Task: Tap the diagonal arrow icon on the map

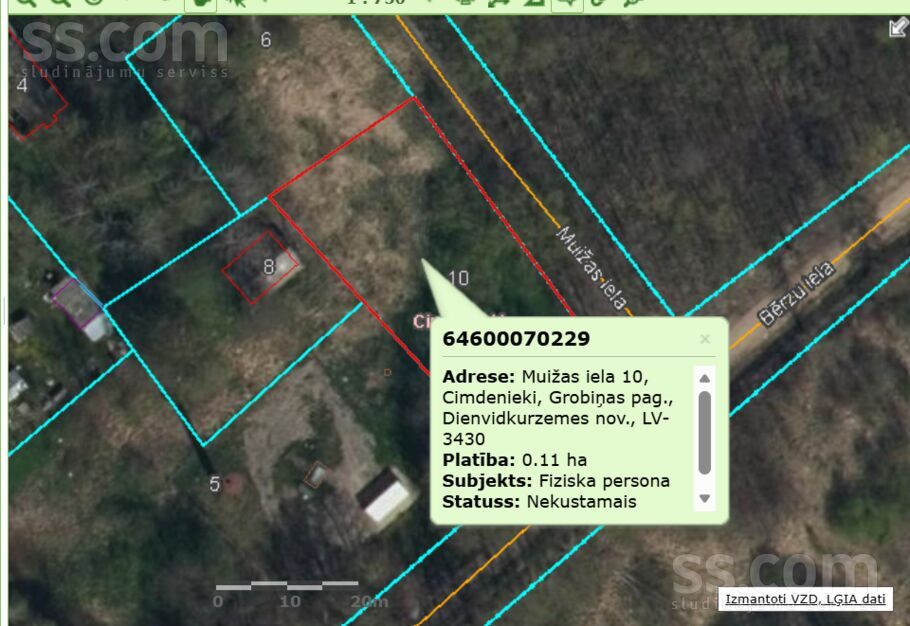Action: (897, 28)
